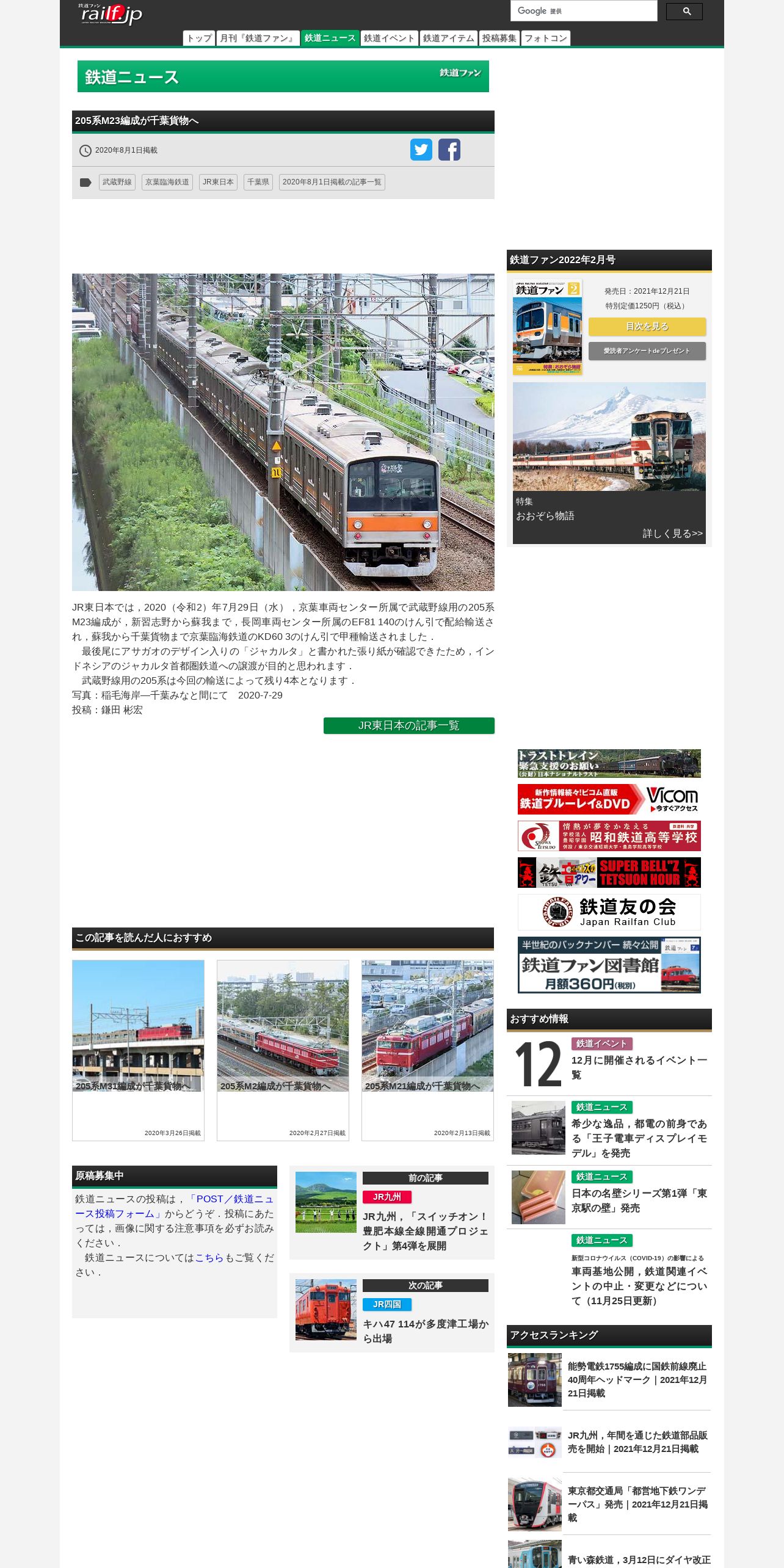The image size is (784, 1568).
Task: Open the POST／鉄道ニュース投稿フォーム link
Action: (x=175, y=1207)
